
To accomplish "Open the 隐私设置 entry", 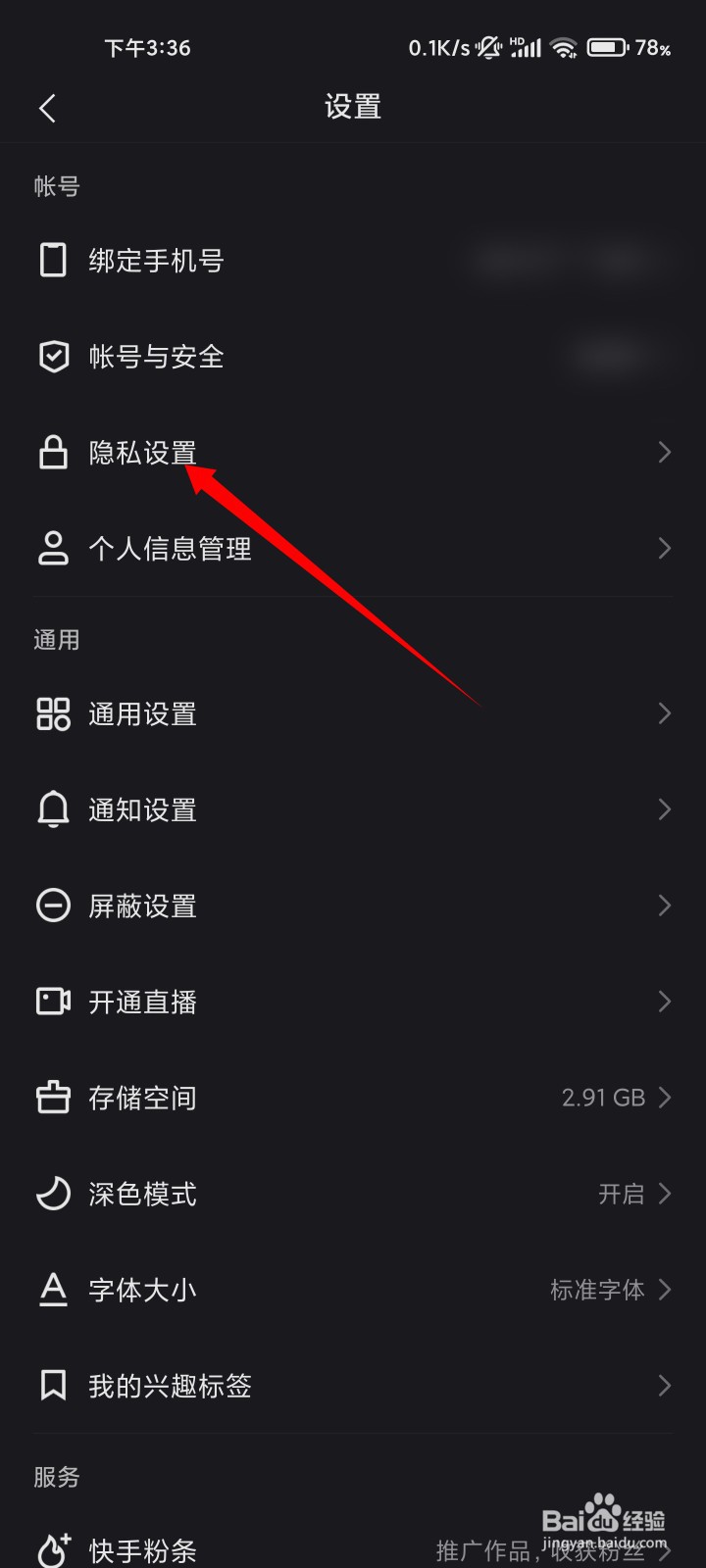I will click(143, 453).
